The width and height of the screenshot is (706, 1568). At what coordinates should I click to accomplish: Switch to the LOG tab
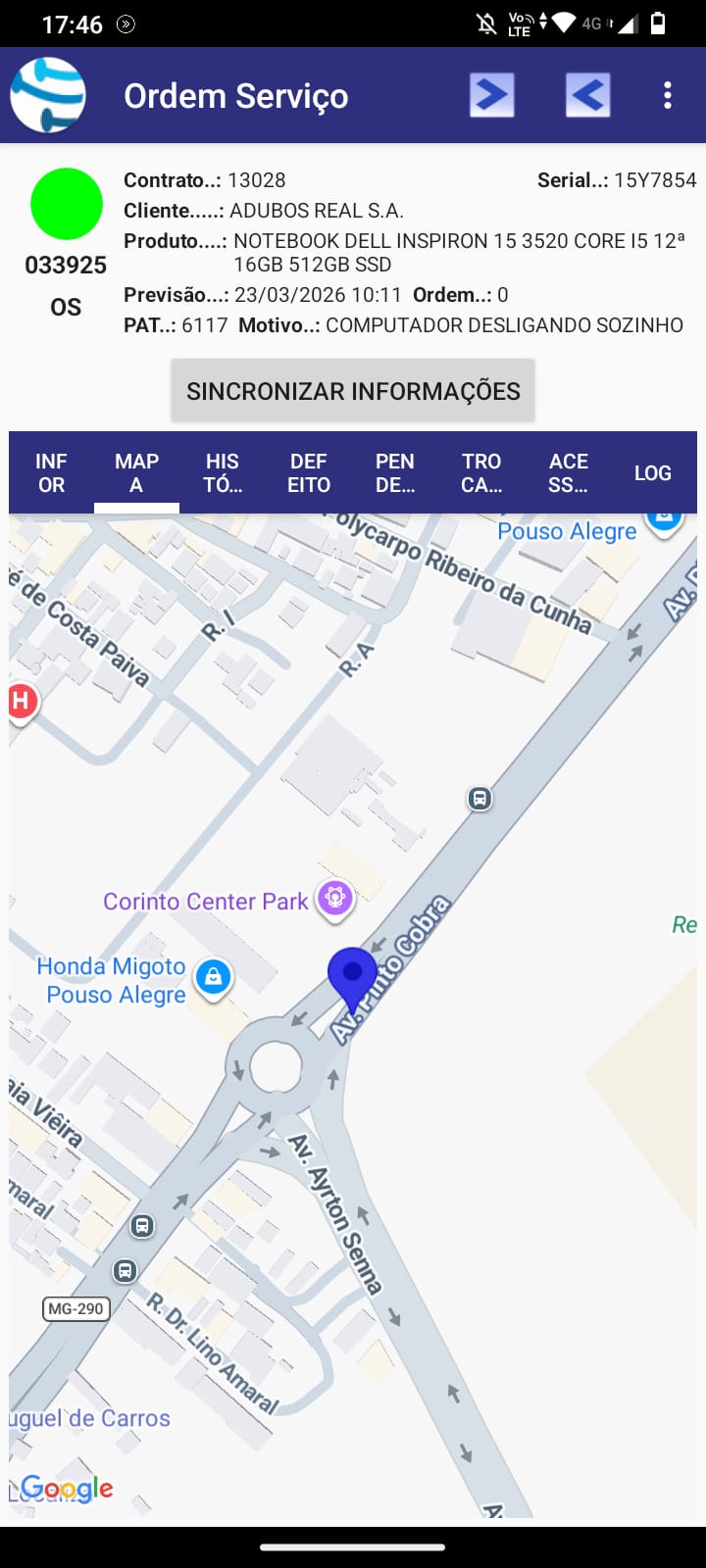tap(652, 472)
